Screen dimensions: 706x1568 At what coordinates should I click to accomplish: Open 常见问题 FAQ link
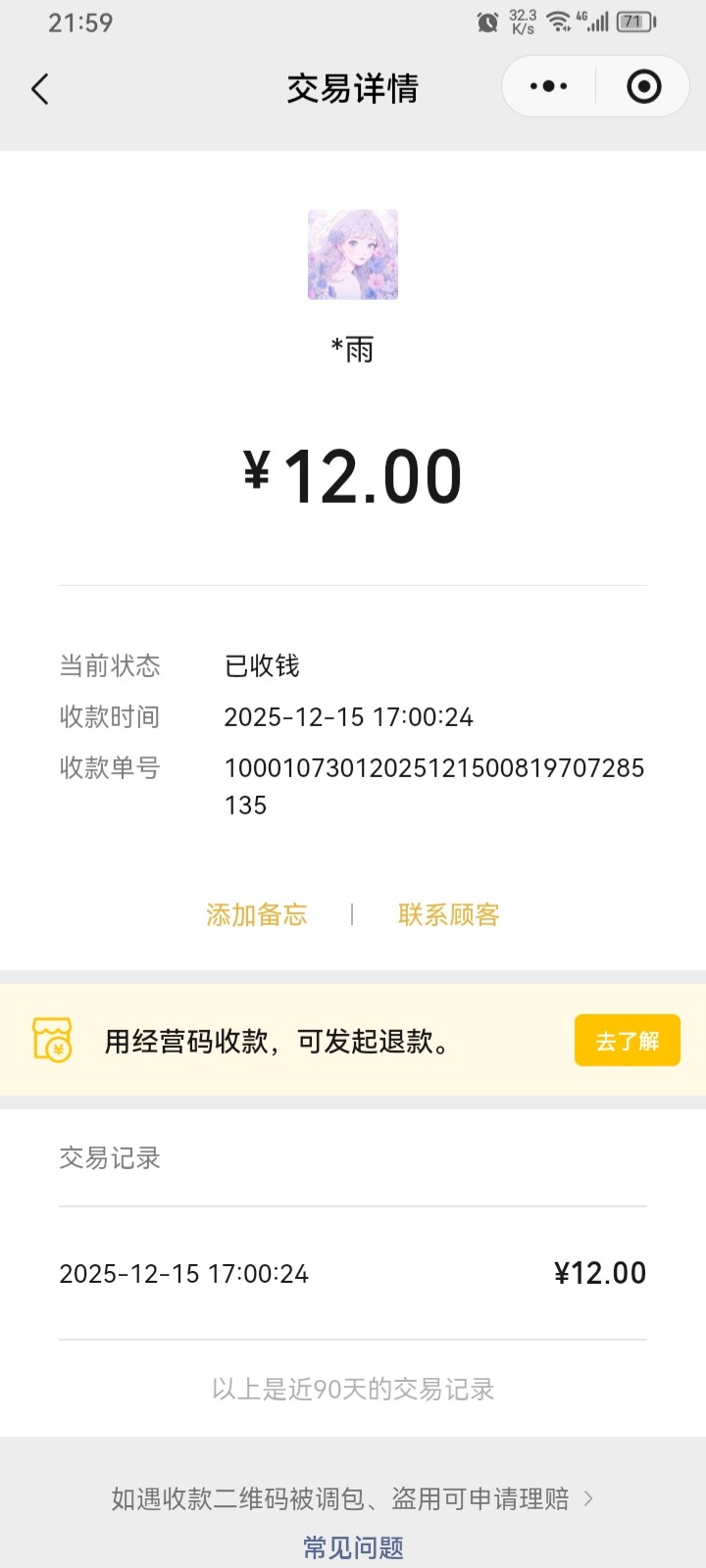coord(353,1547)
